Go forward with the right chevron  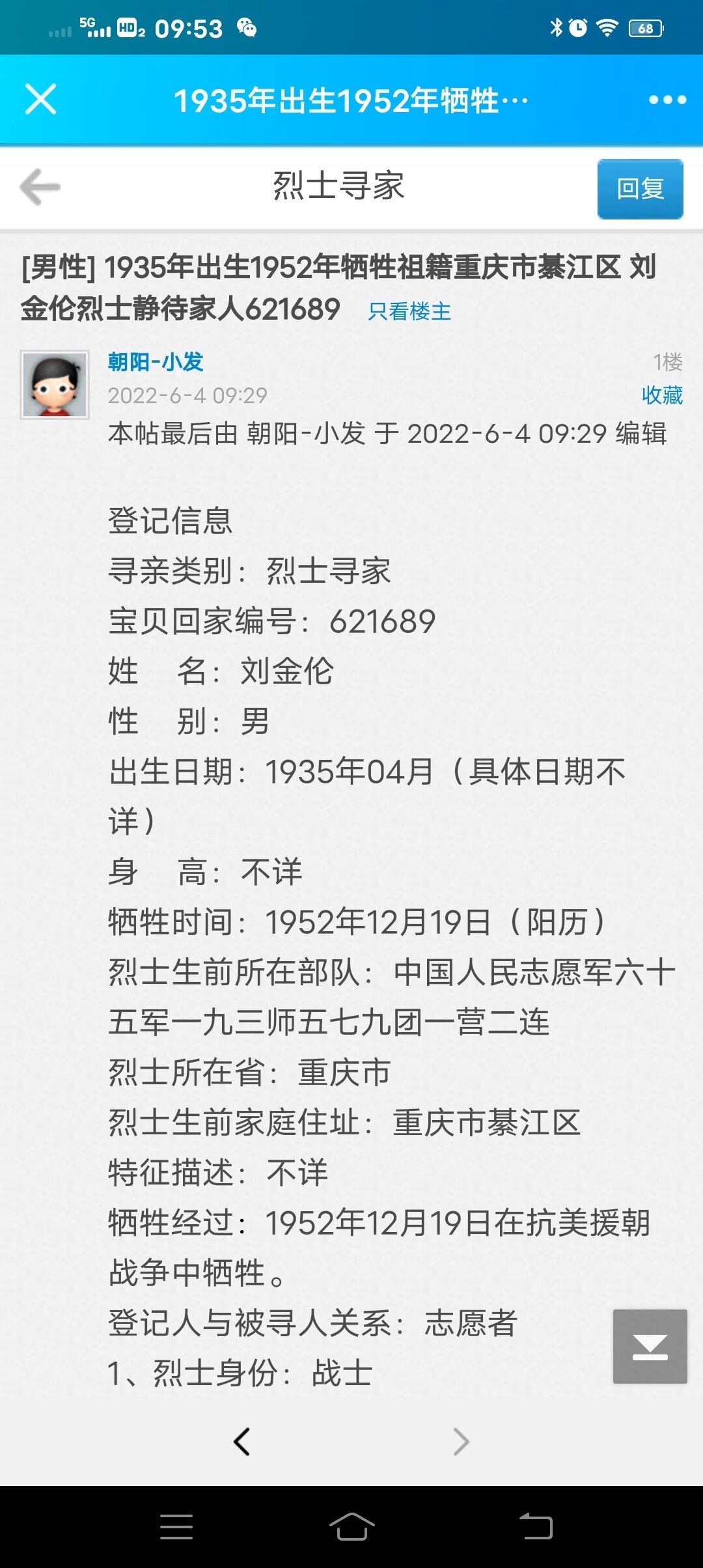click(x=461, y=1442)
